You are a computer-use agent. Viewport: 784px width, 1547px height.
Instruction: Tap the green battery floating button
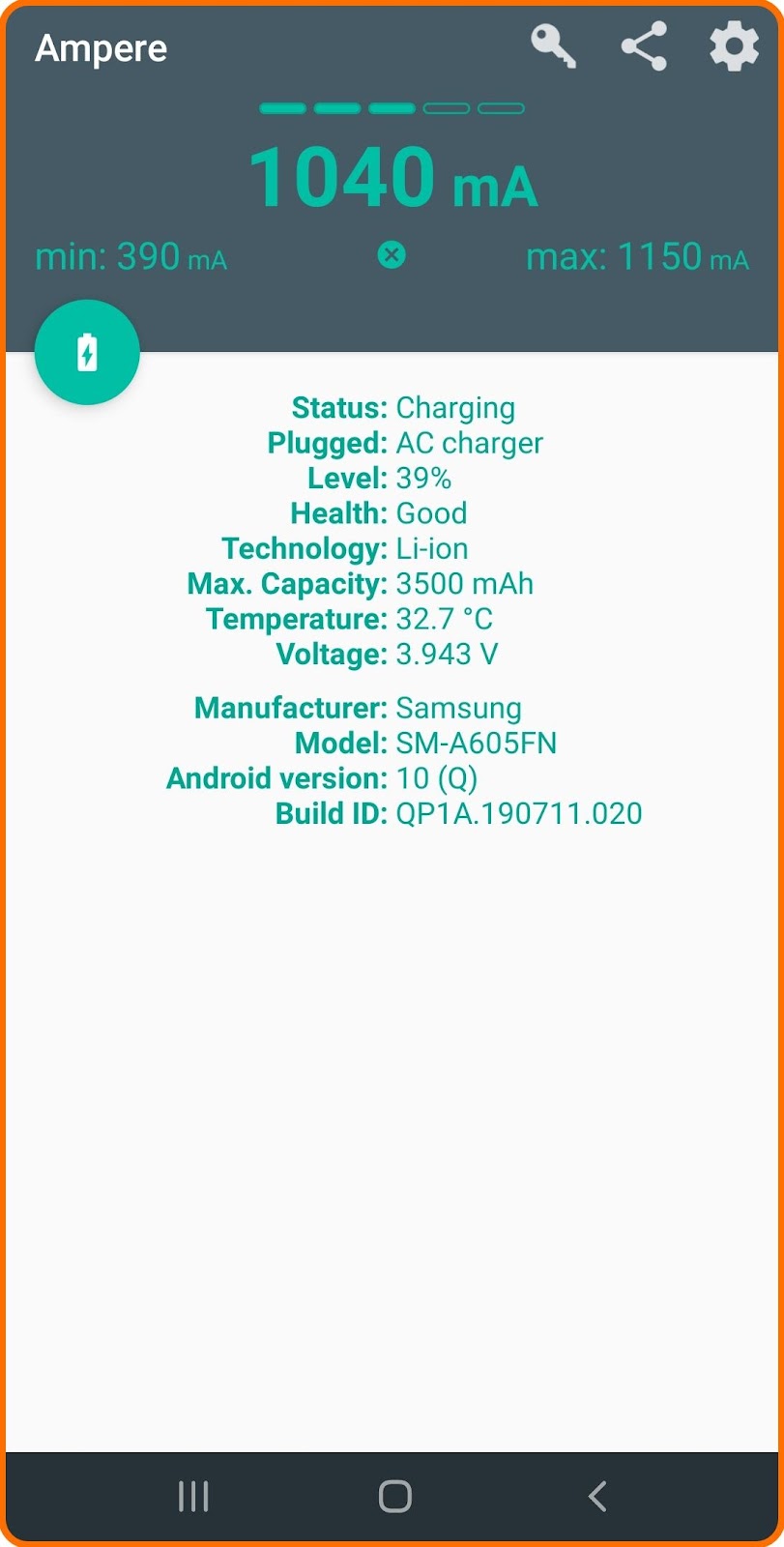87,353
